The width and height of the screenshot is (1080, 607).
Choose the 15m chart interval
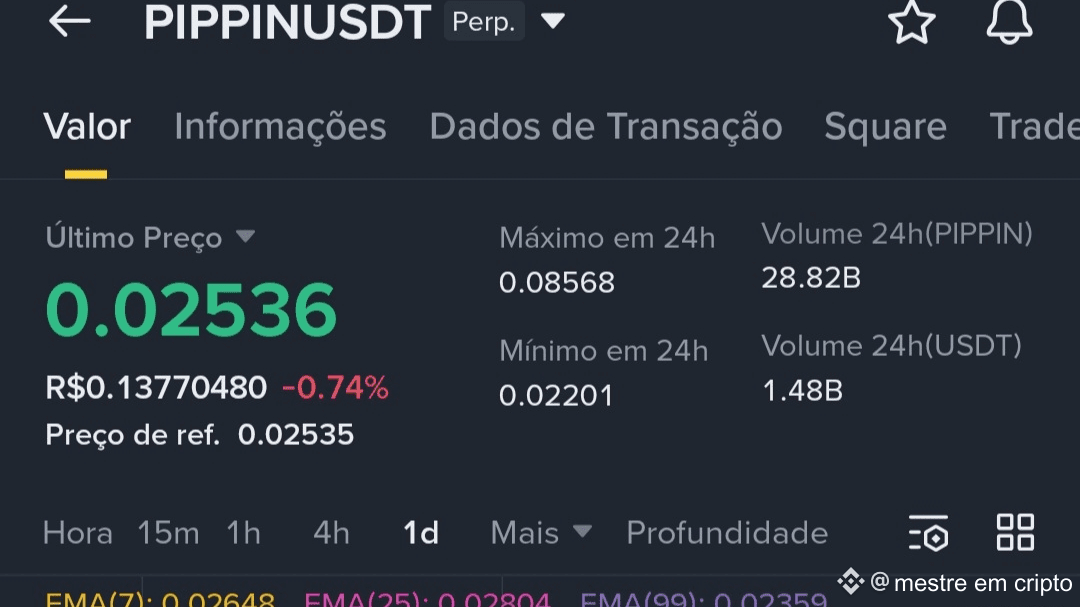(168, 533)
